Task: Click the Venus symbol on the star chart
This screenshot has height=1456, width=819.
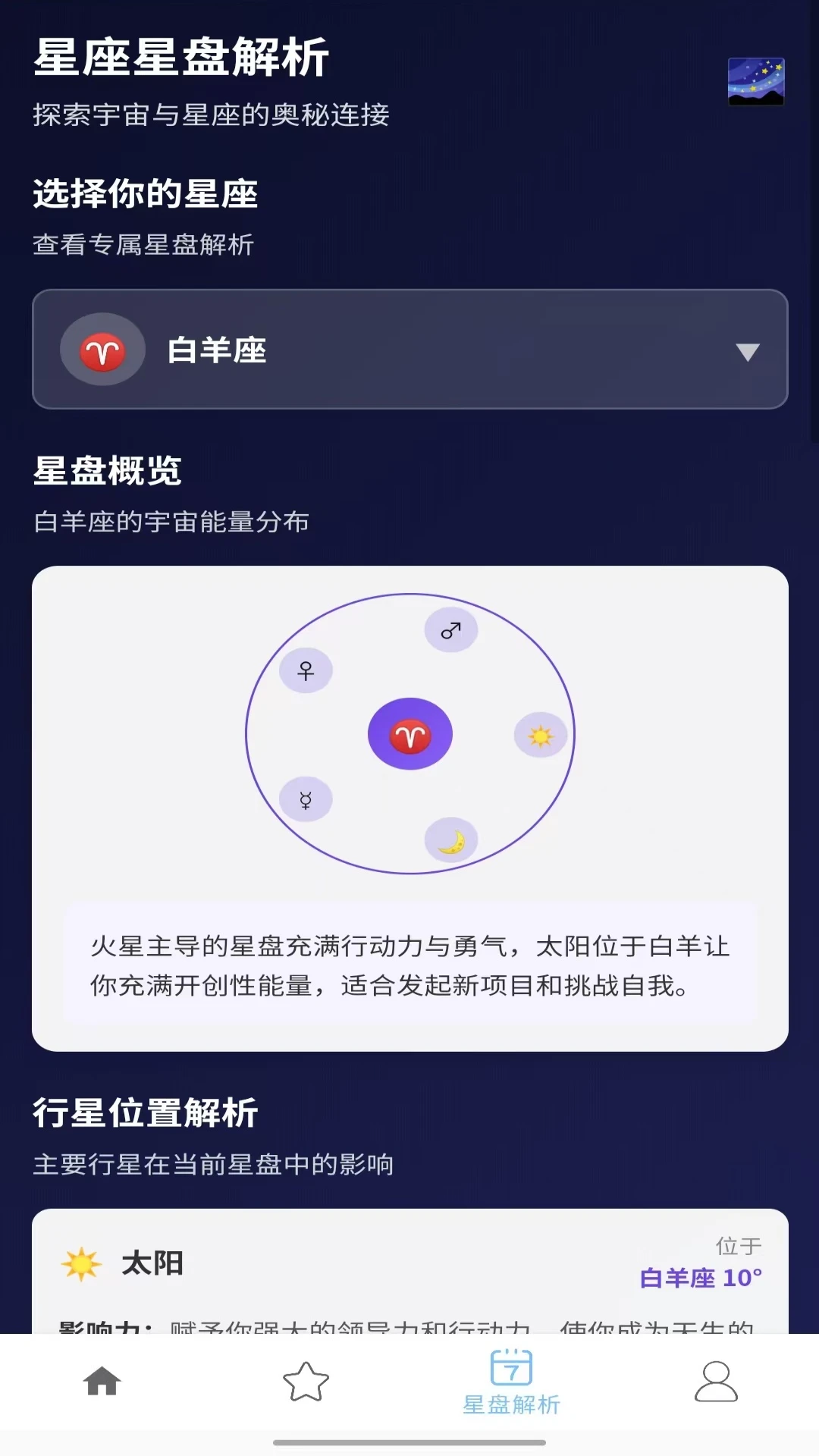Action: tap(305, 670)
